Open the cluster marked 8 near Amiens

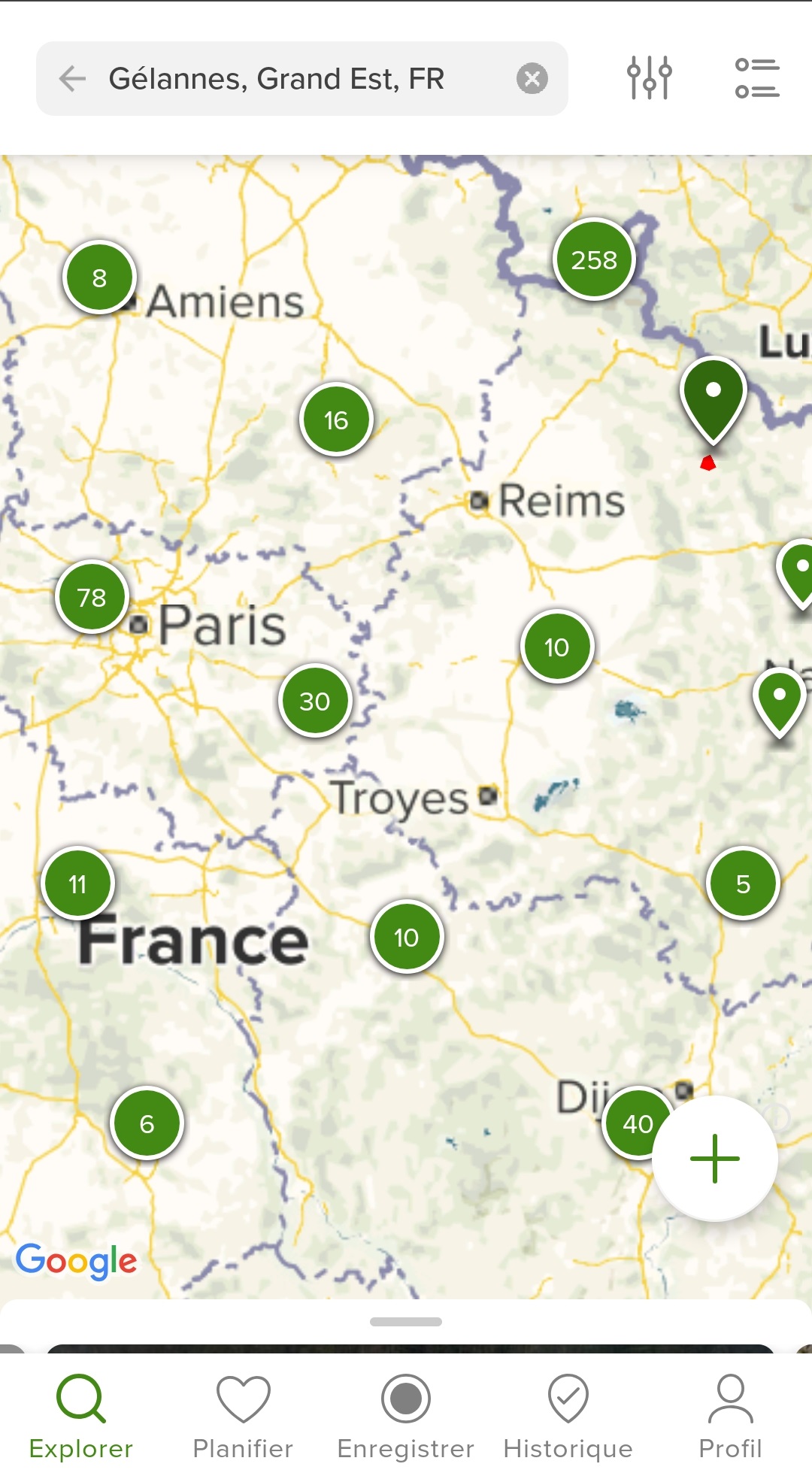pos(99,278)
